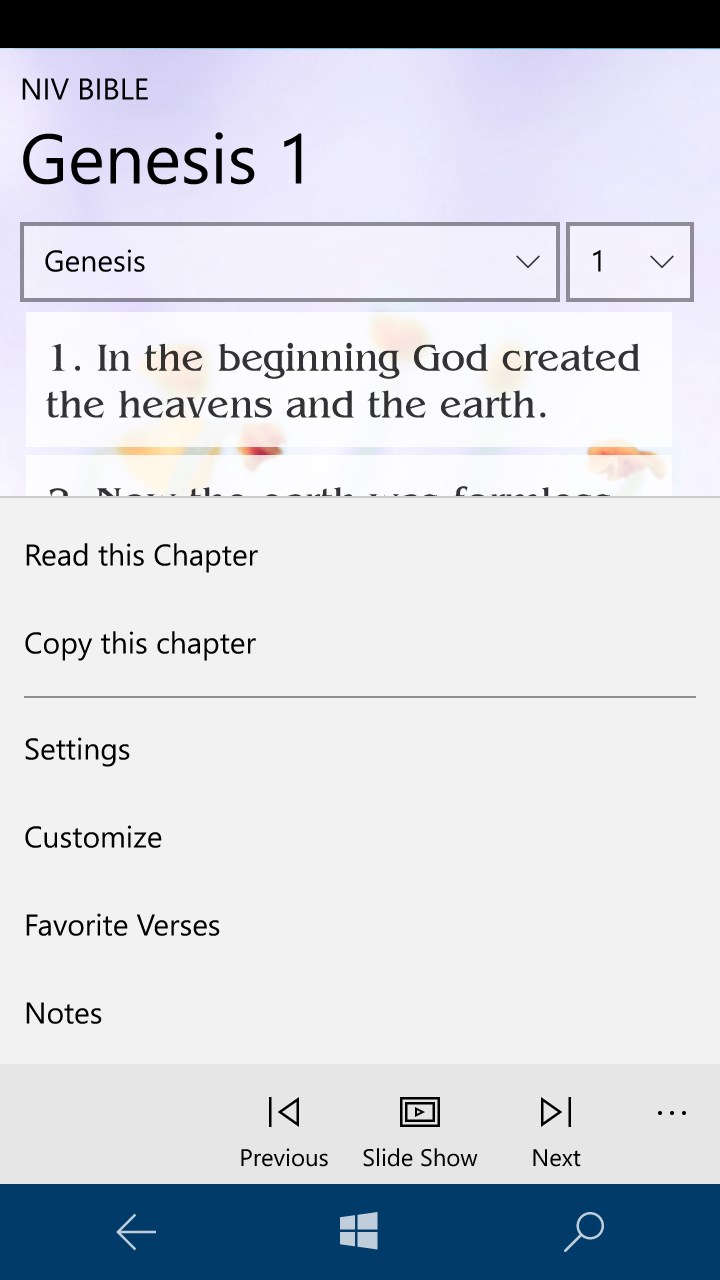Open the system Search icon

583,1230
